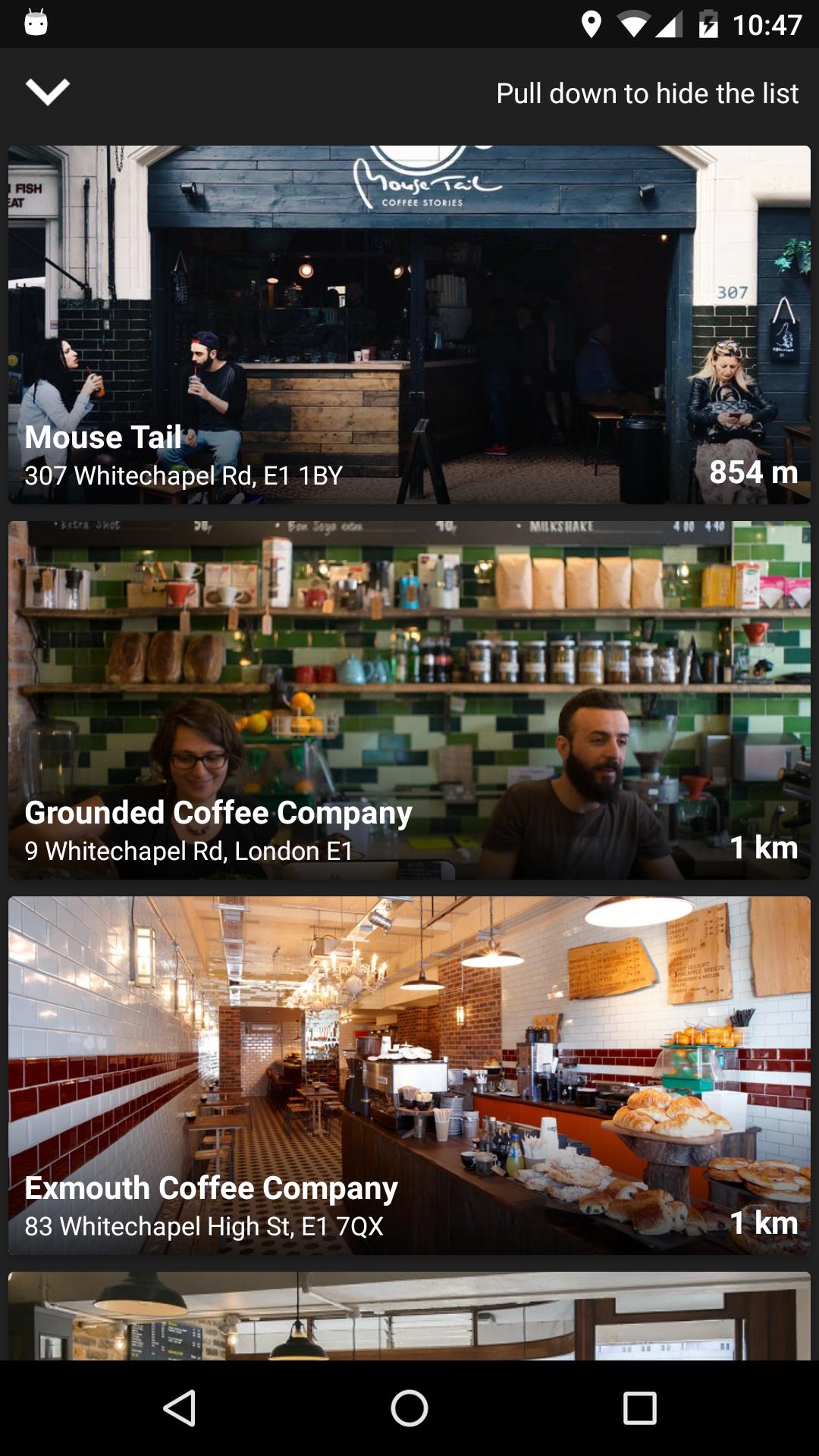Tap the Mouse Tail name text

point(103,437)
